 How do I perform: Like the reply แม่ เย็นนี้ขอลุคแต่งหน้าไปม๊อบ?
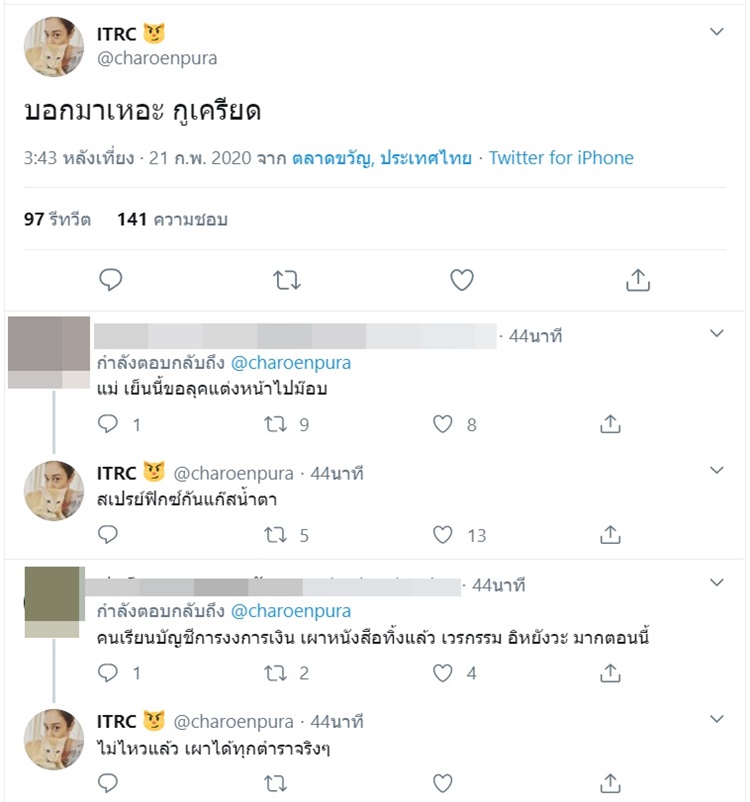[x=443, y=425]
